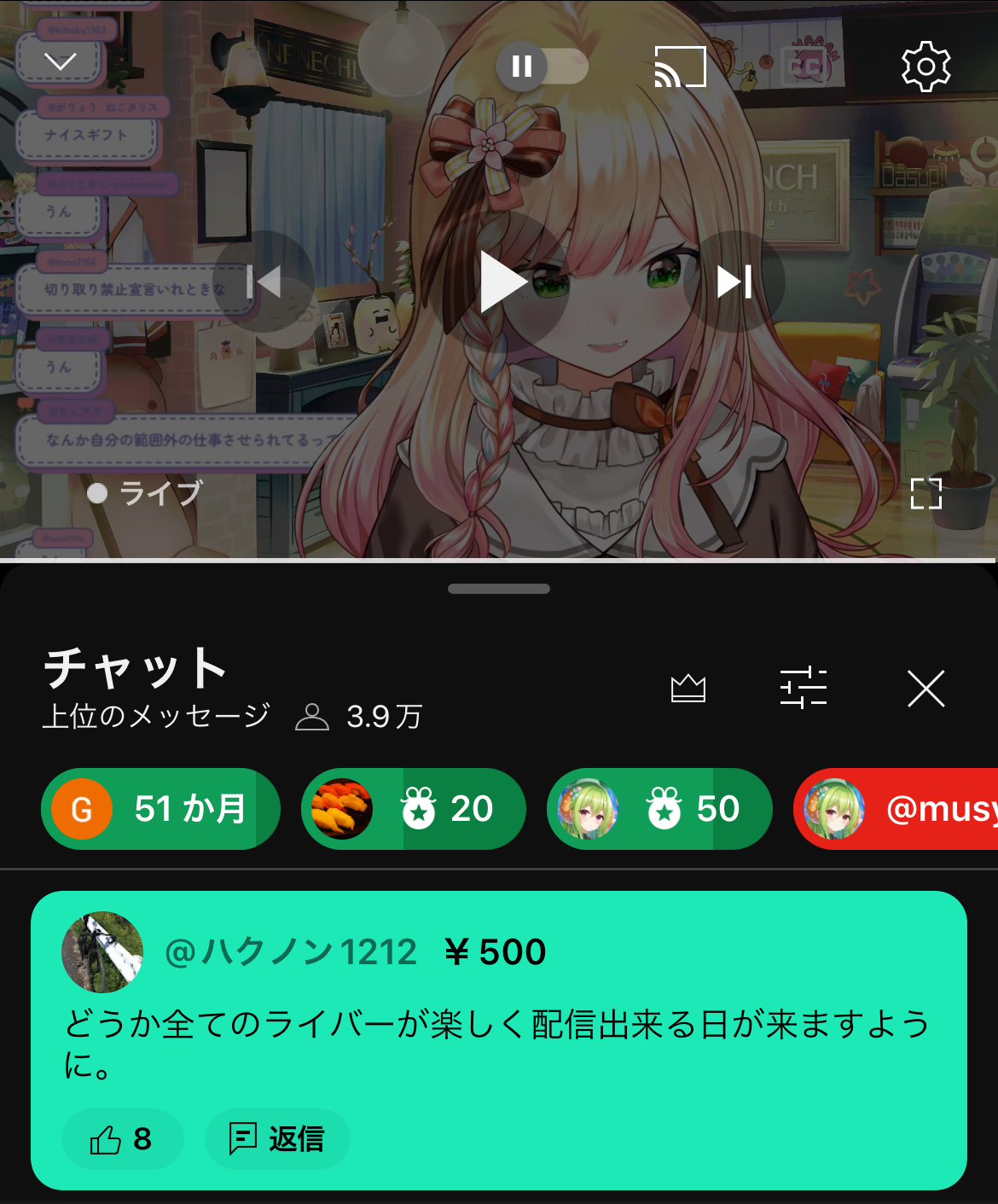
Task: Open ハクノン1212's profile avatar
Action: point(103,952)
